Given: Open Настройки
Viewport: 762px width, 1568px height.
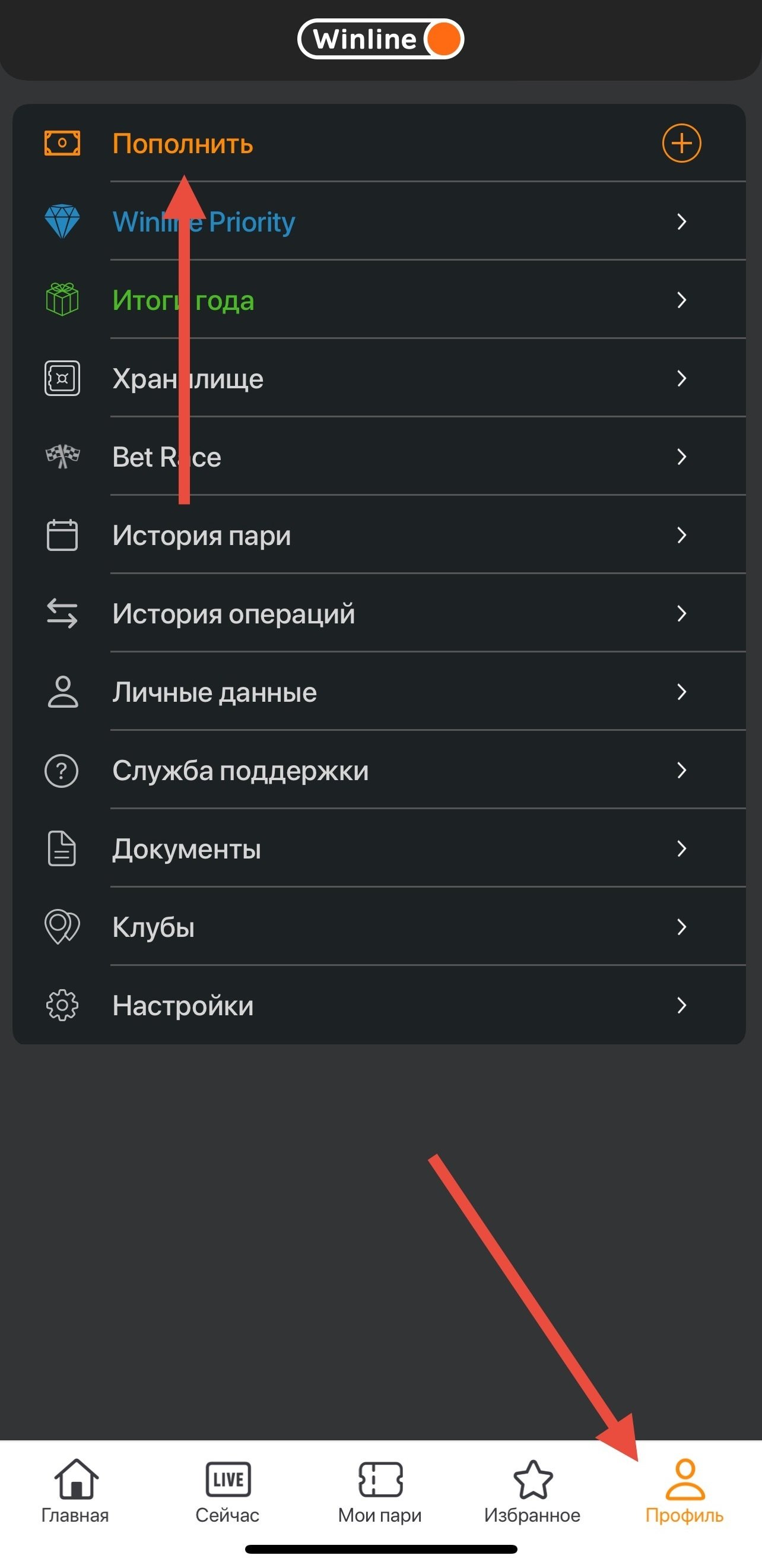Looking at the screenshot, I should (x=183, y=1006).
